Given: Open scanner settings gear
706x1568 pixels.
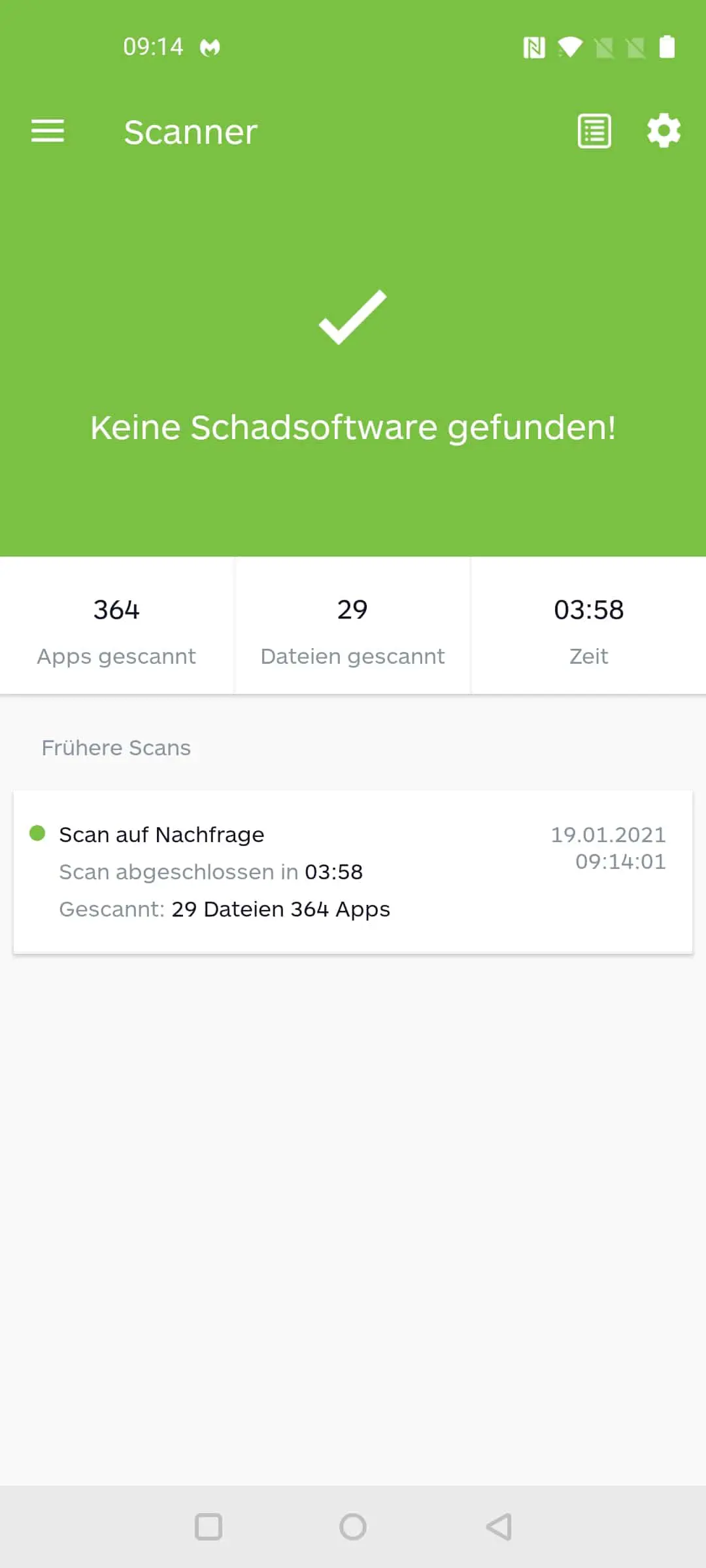Looking at the screenshot, I should point(664,131).
